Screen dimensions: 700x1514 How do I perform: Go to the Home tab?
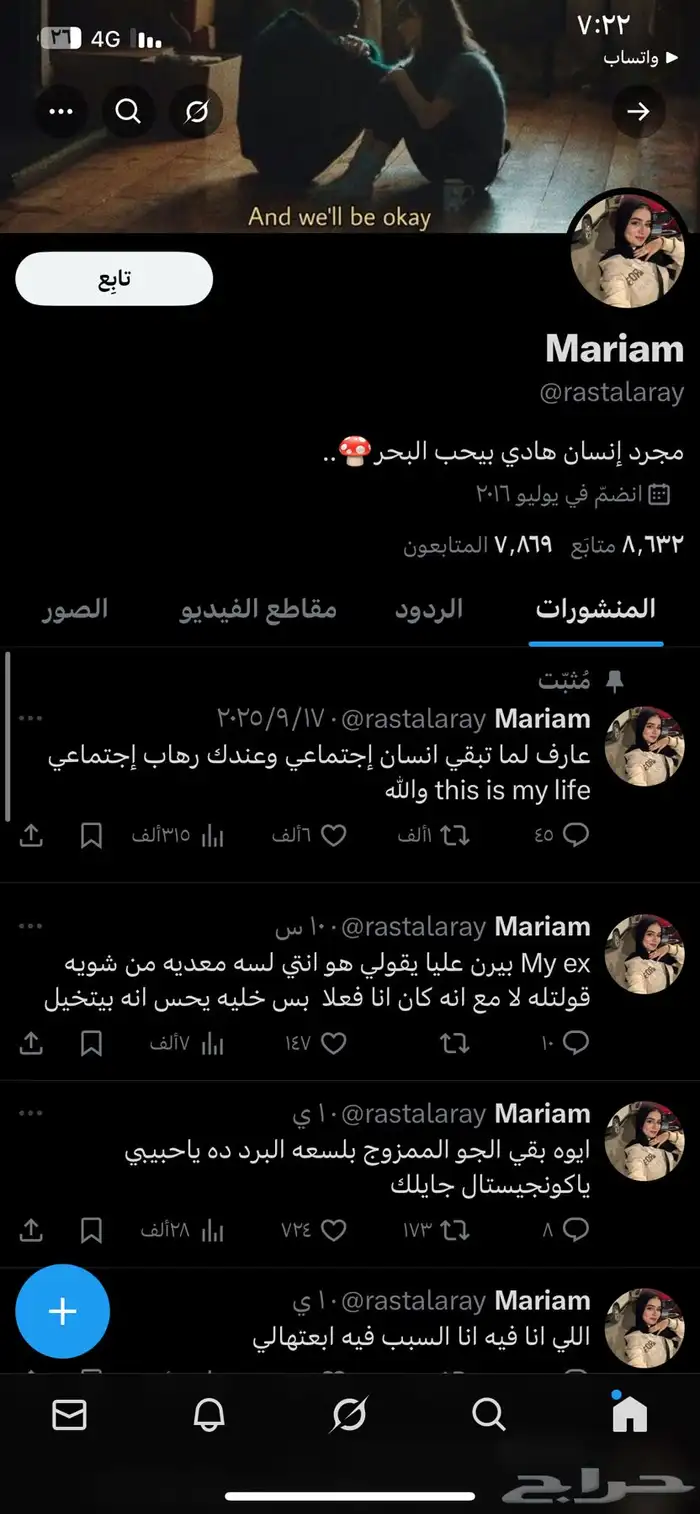(x=629, y=1414)
